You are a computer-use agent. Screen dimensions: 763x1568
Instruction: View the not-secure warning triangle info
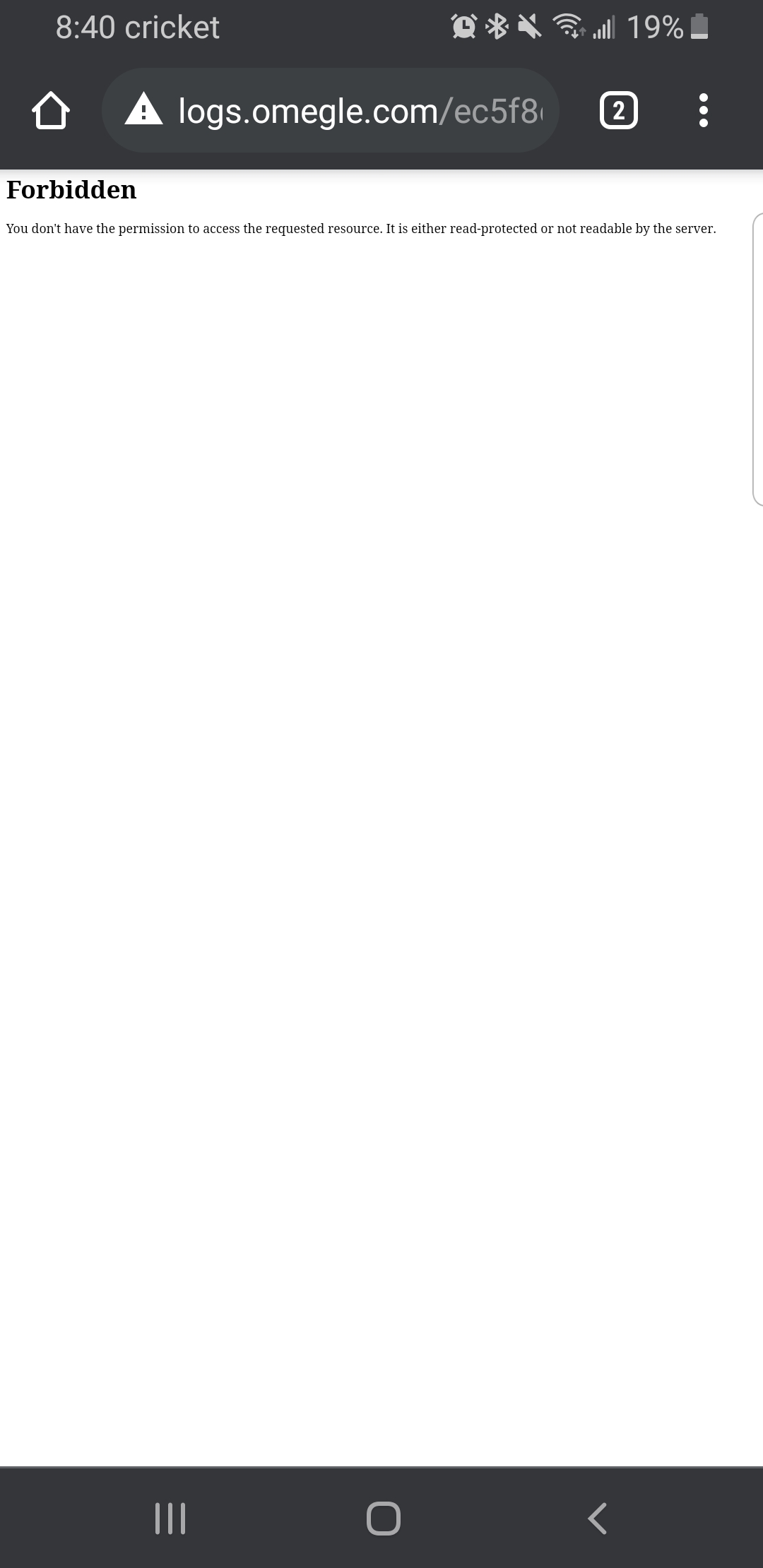144,109
